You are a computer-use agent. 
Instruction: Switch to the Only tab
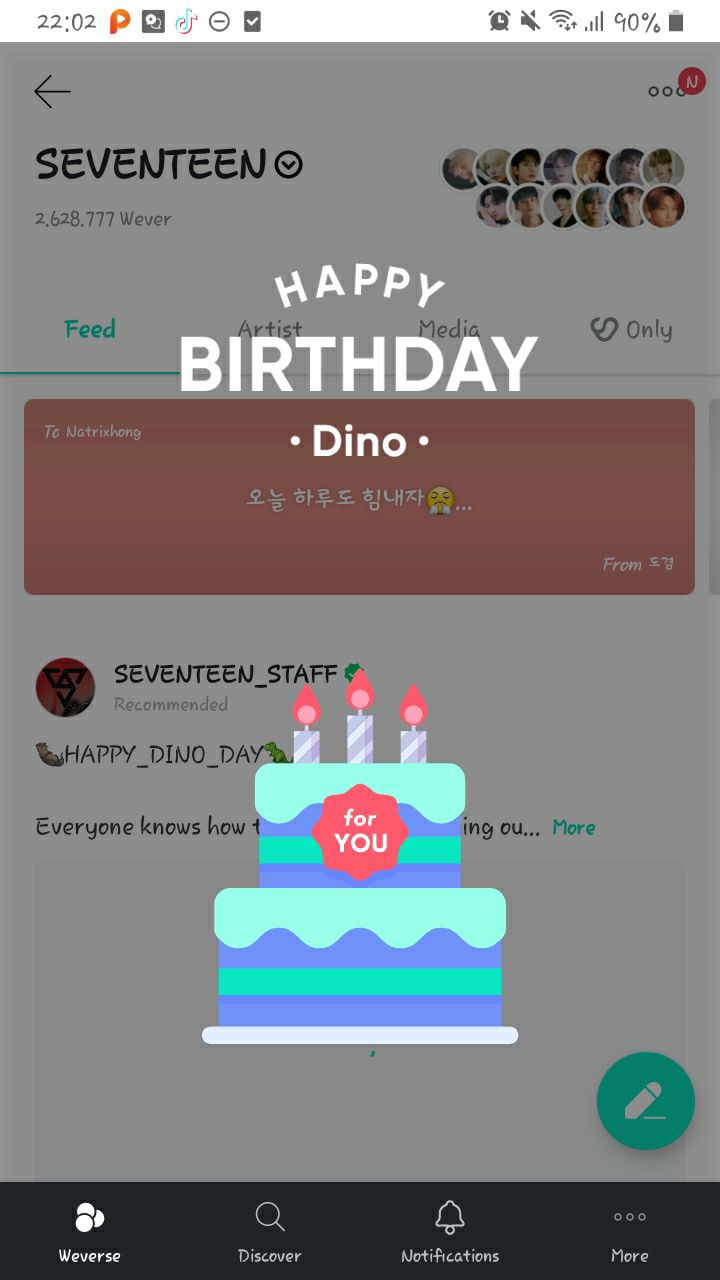630,329
